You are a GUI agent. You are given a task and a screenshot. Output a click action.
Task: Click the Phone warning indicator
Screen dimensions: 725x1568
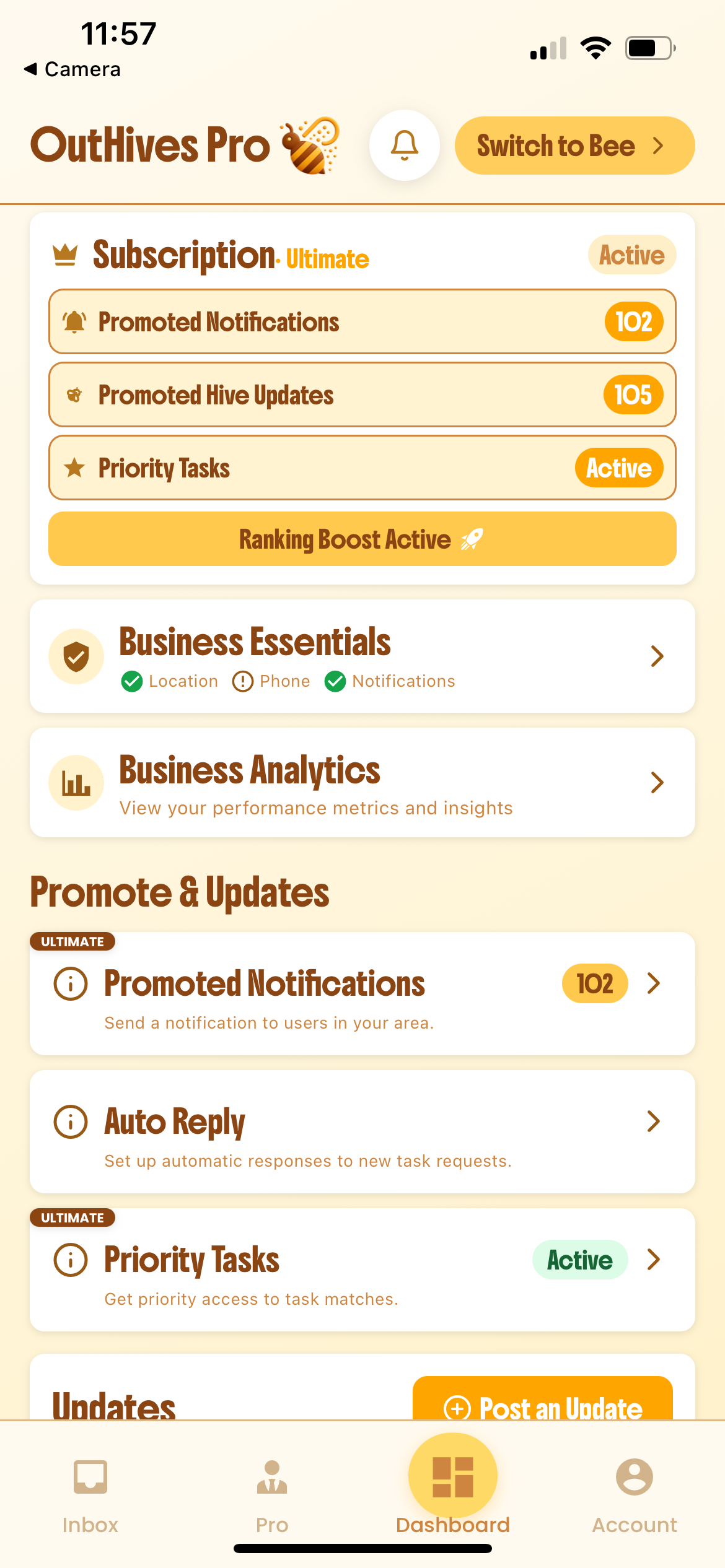243,681
